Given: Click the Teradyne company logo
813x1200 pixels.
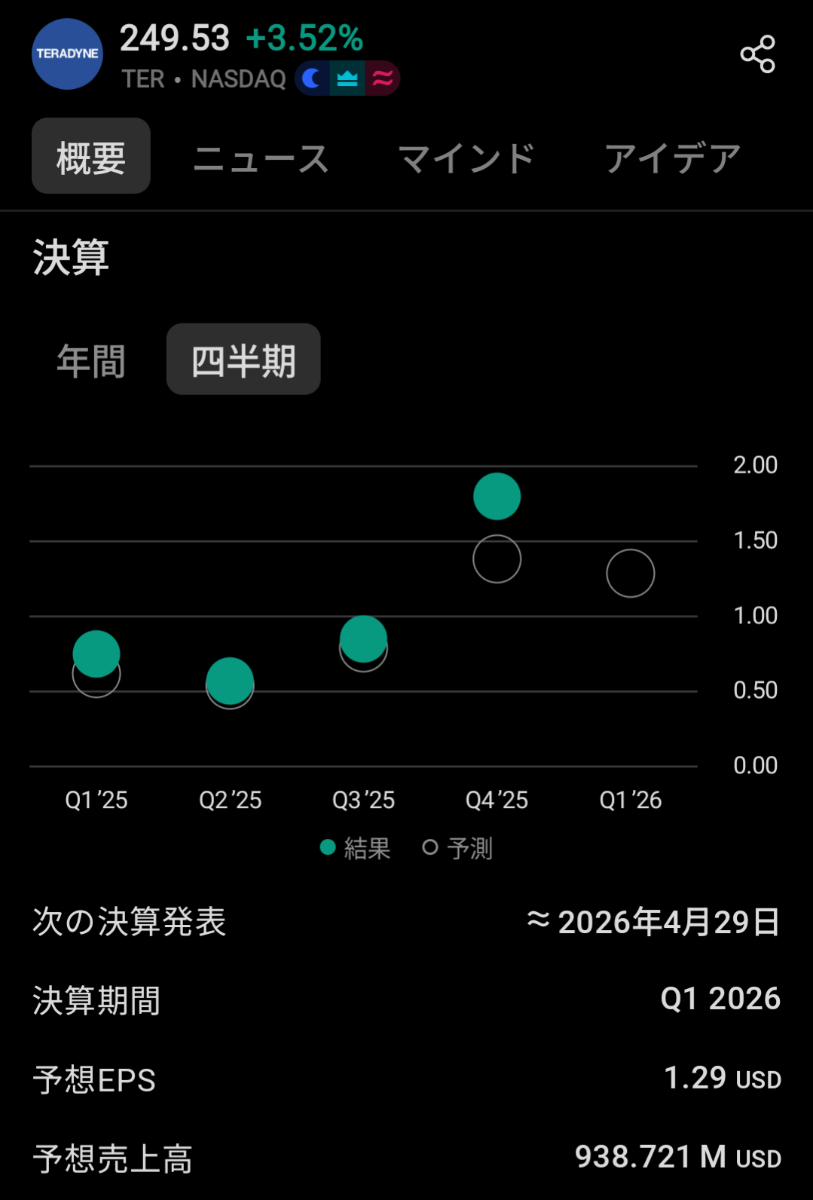Looking at the screenshot, I should tap(67, 55).
